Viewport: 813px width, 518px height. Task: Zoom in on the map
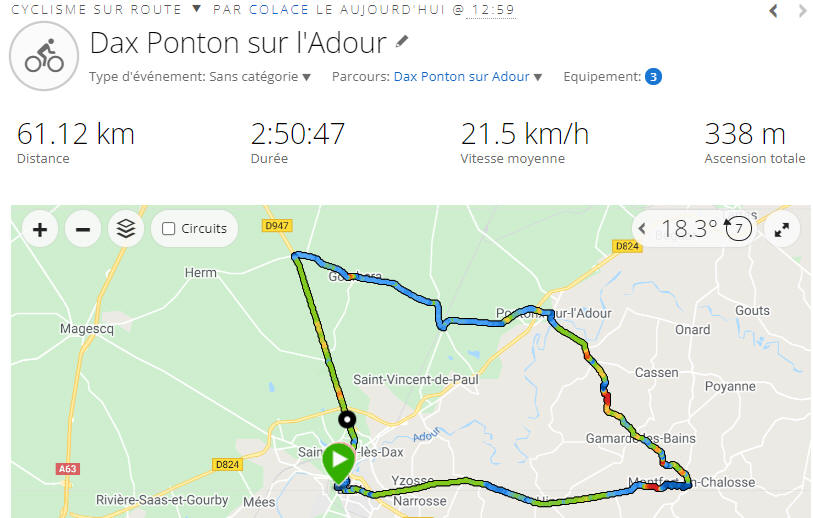point(40,229)
